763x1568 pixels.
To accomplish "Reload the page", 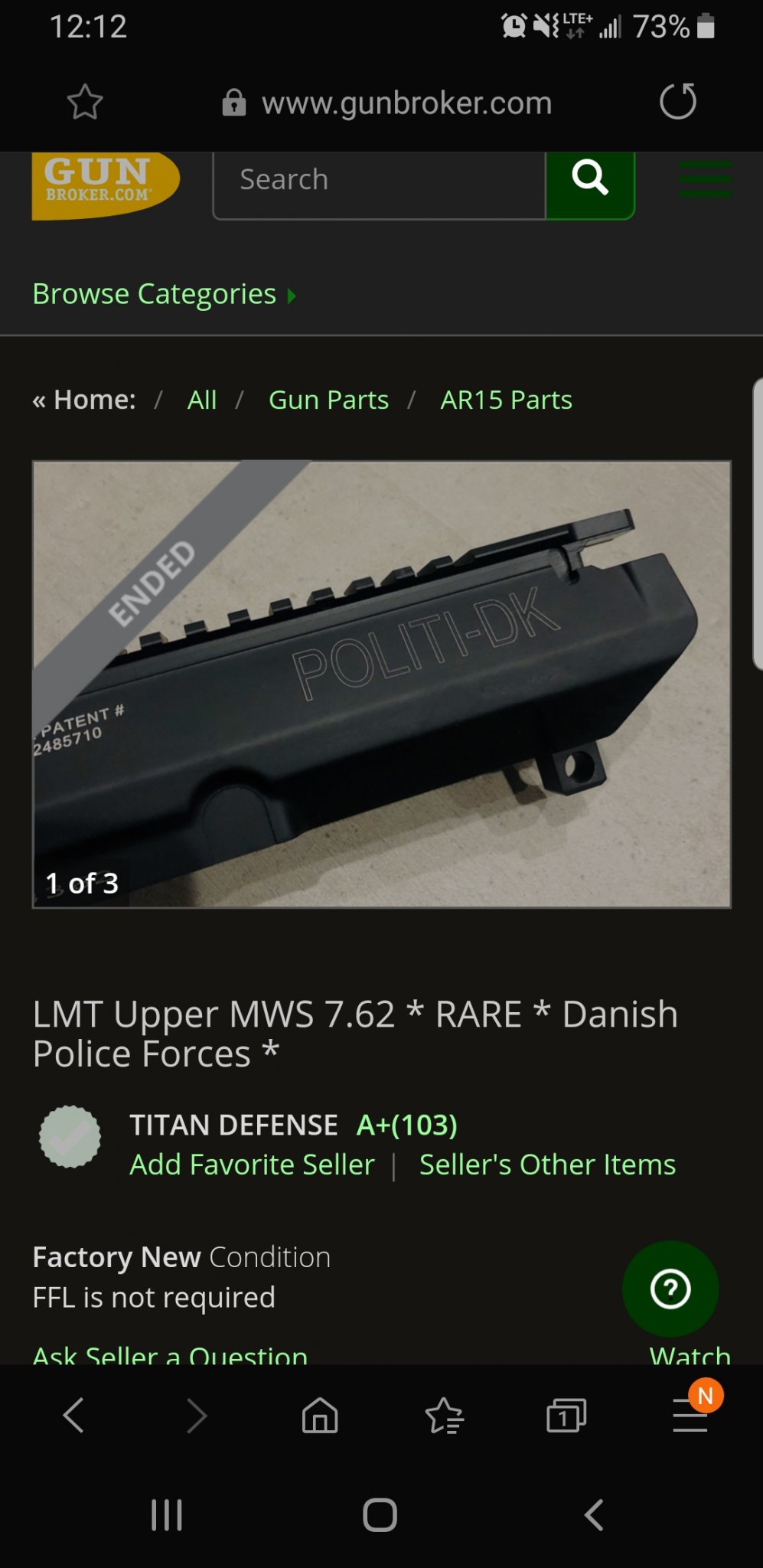I will (x=677, y=102).
